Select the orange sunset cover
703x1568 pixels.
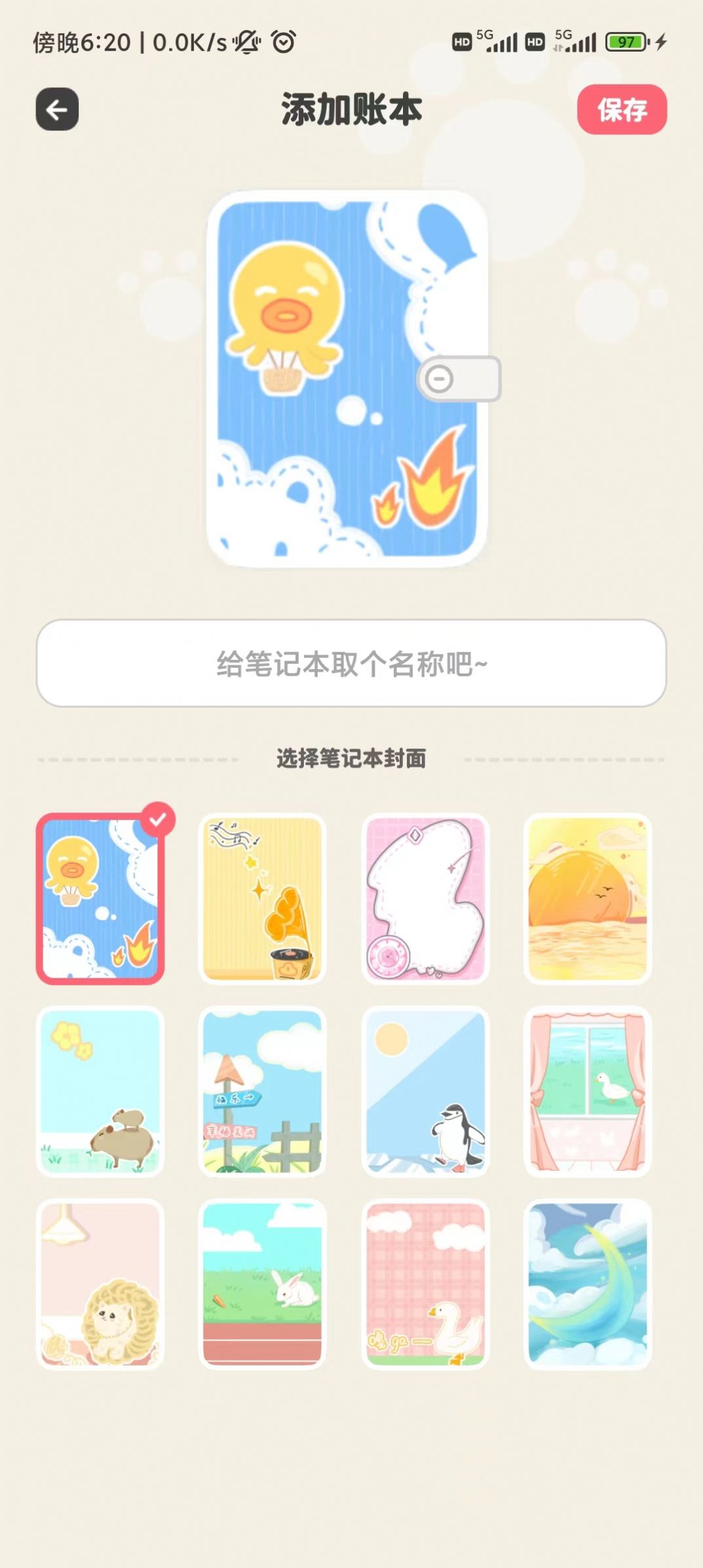click(x=587, y=898)
